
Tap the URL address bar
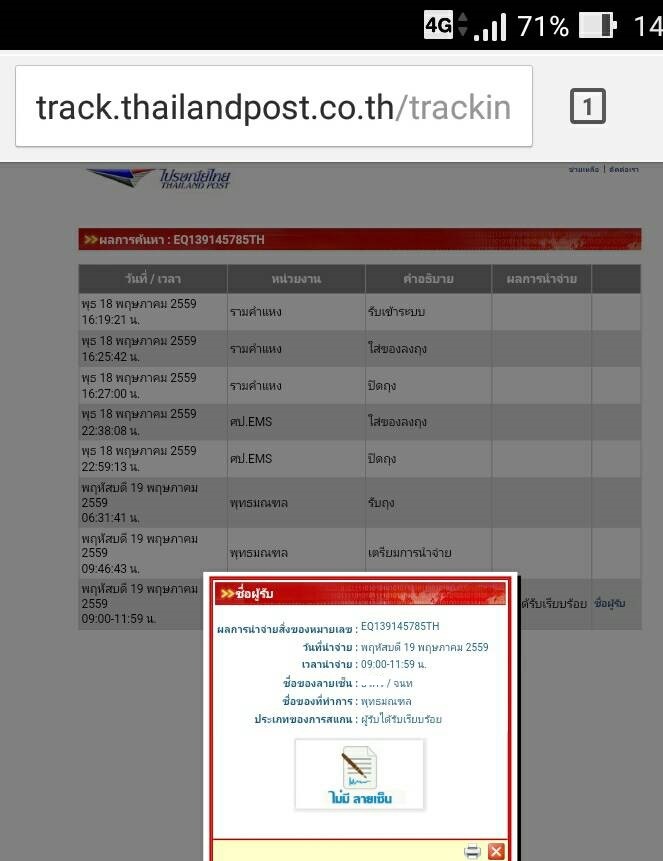(x=273, y=107)
